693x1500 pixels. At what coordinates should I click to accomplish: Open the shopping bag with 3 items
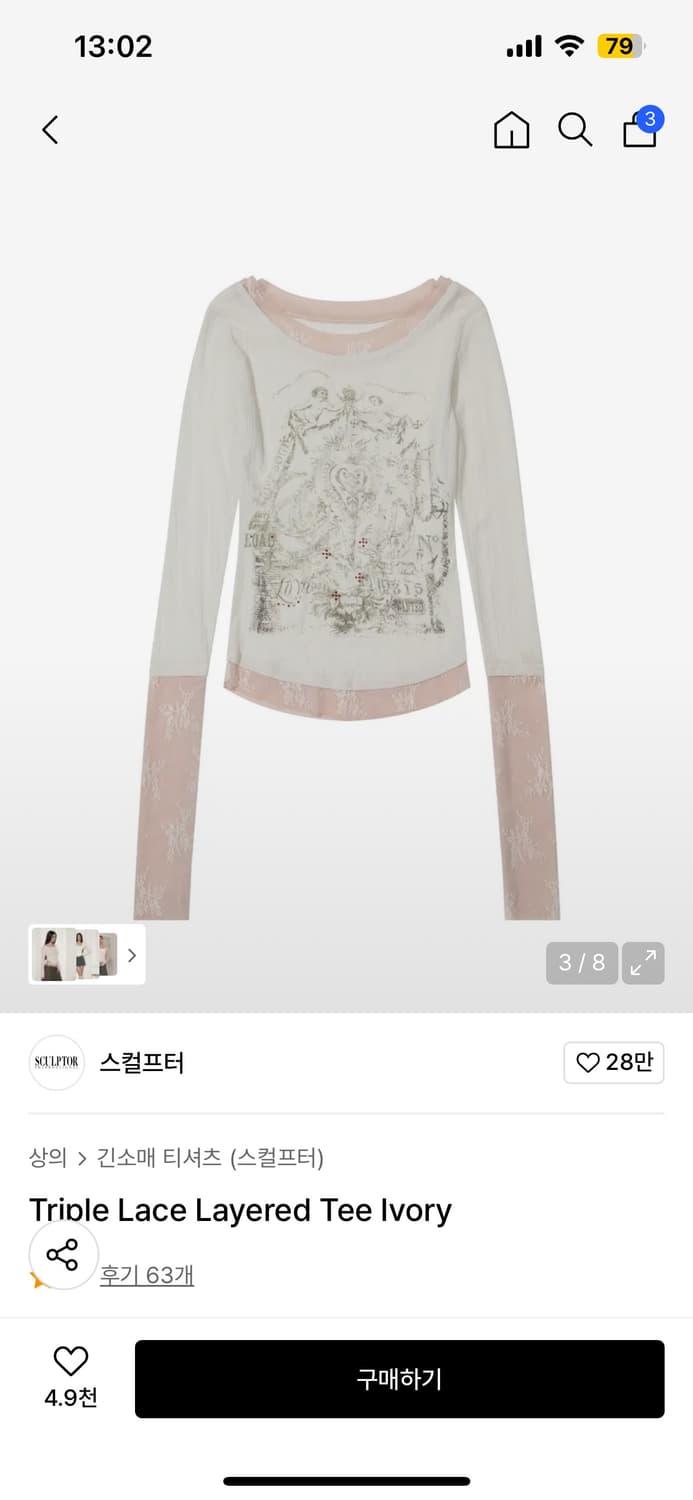640,130
